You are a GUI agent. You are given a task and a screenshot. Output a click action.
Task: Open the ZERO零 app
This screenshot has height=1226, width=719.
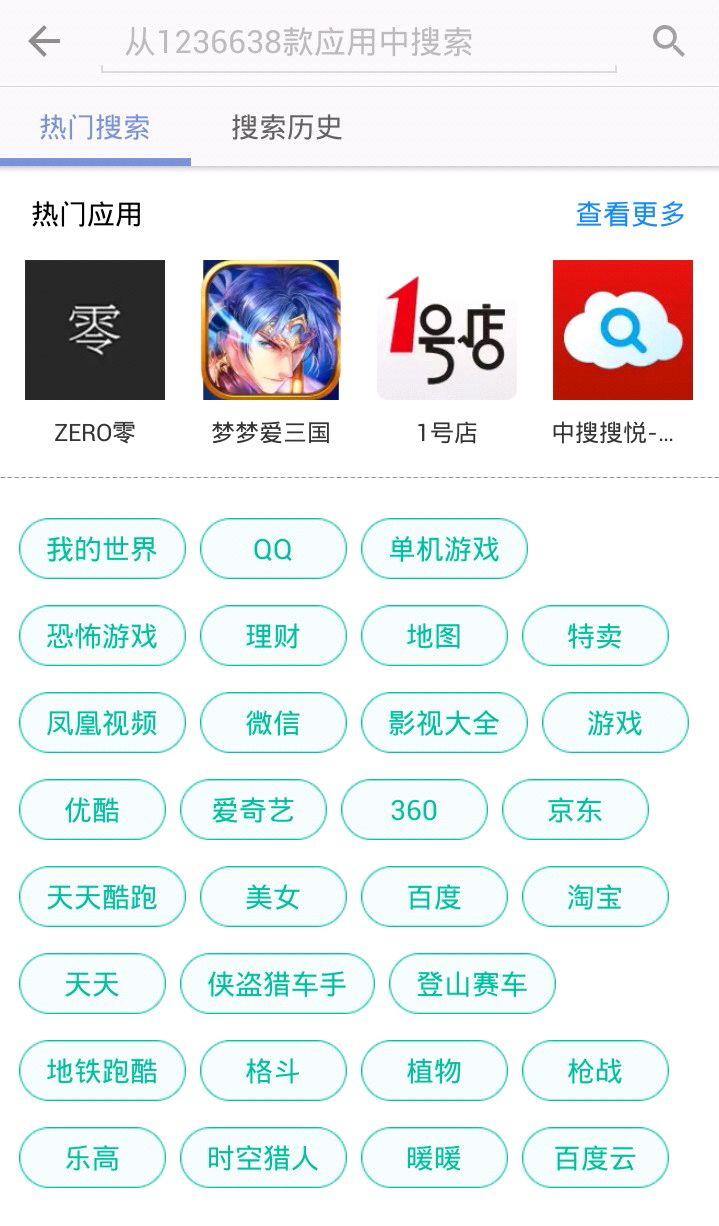coord(95,330)
